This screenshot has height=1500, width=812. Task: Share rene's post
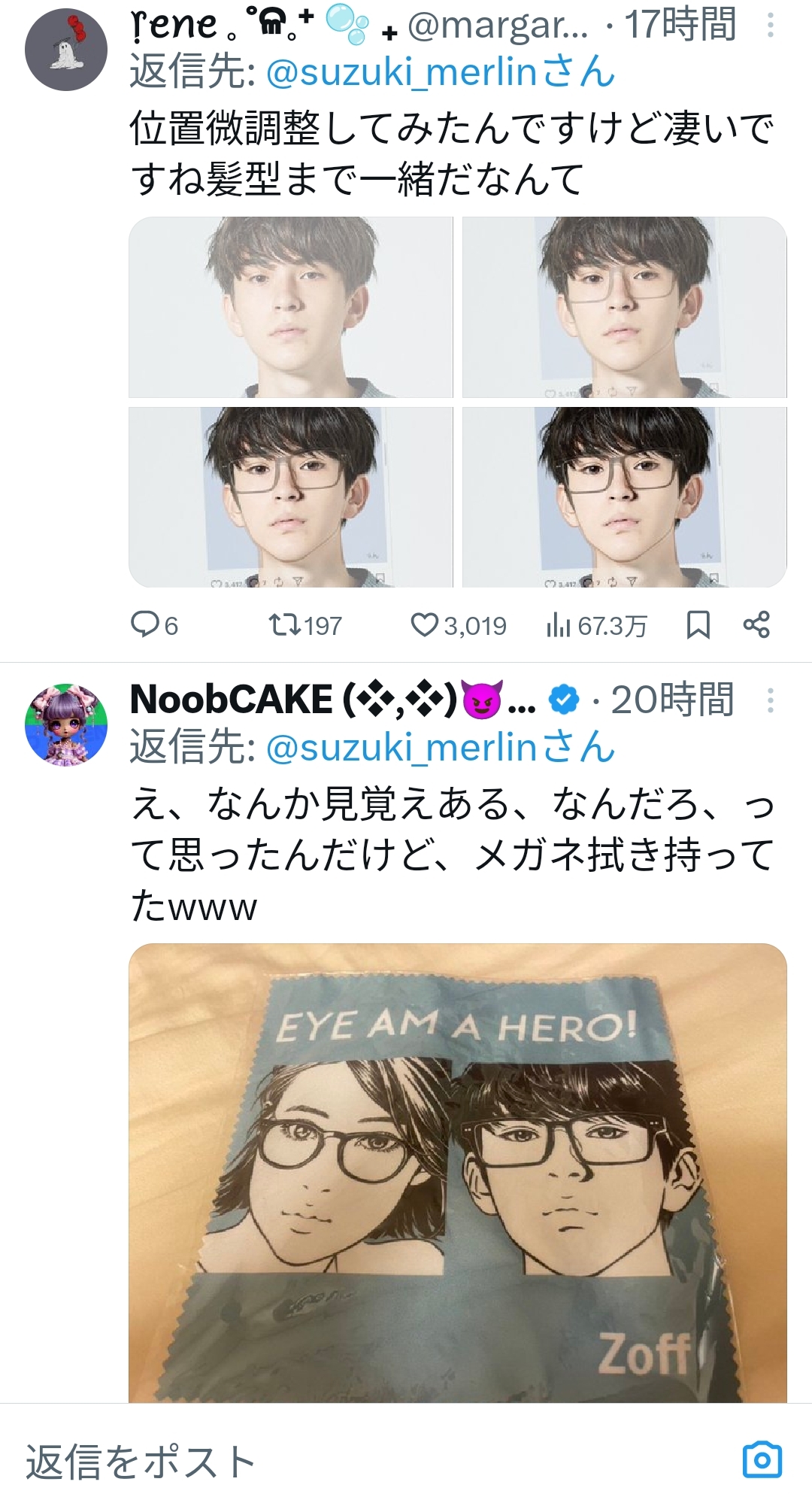pyautogui.click(x=756, y=625)
